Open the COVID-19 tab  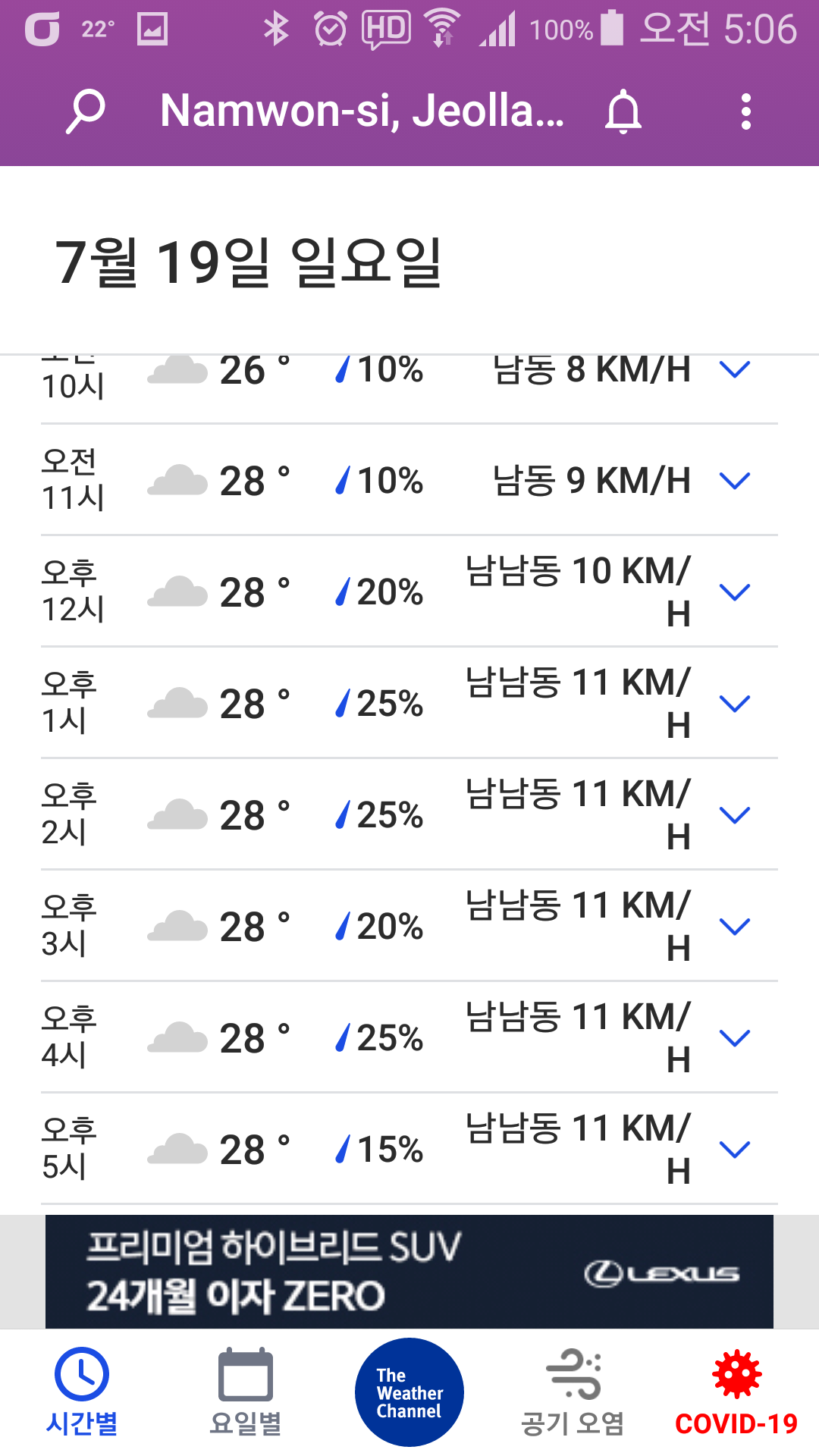tap(736, 1392)
